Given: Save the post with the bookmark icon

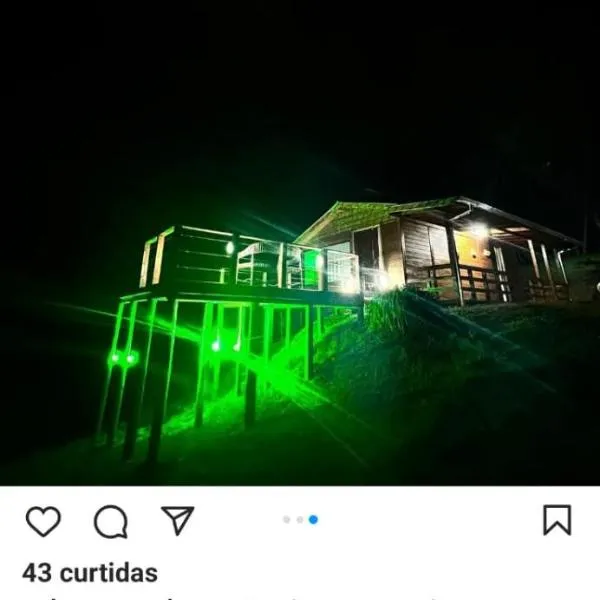Looking at the screenshot, I should [556, 520].
